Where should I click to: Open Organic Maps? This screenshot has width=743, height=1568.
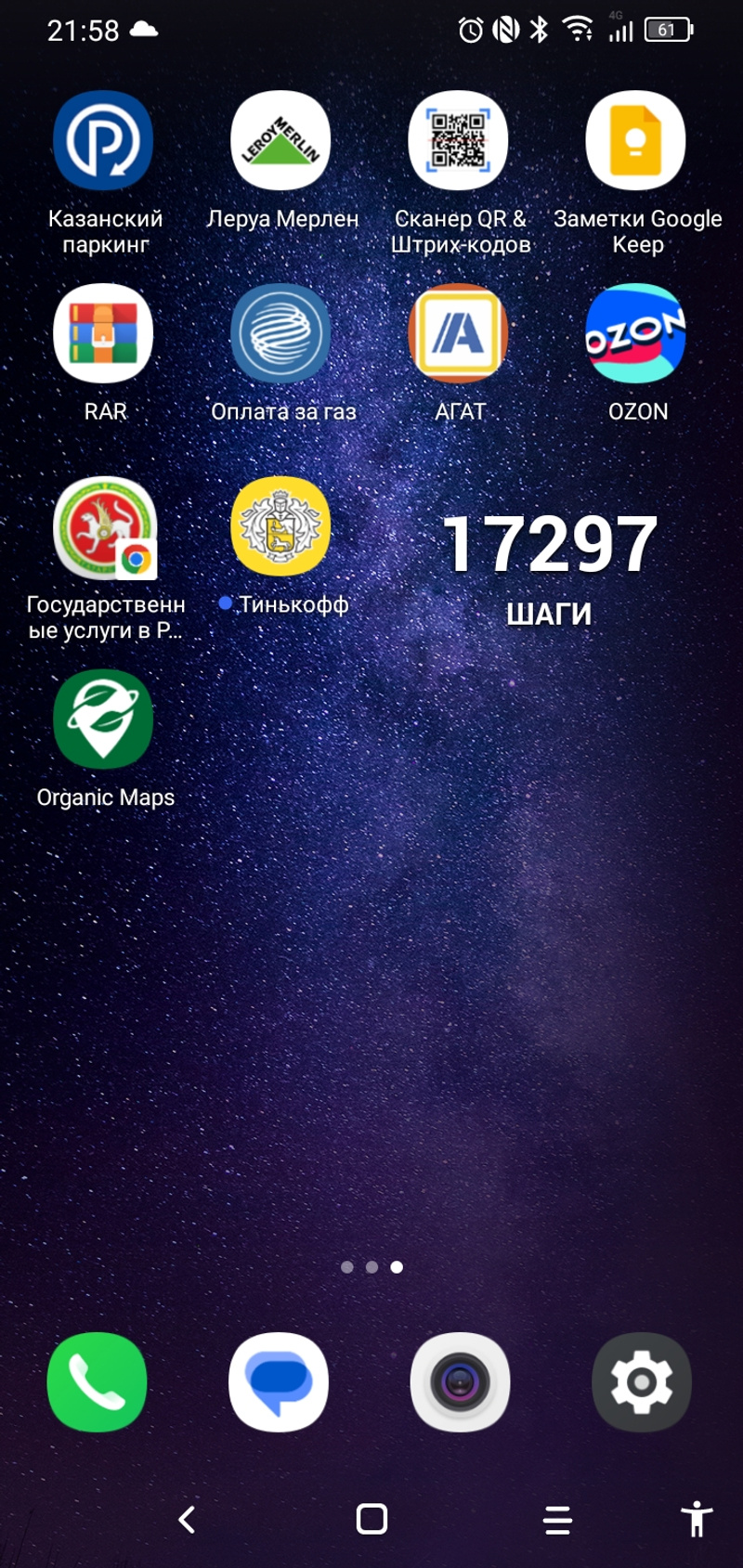(103, 720)
